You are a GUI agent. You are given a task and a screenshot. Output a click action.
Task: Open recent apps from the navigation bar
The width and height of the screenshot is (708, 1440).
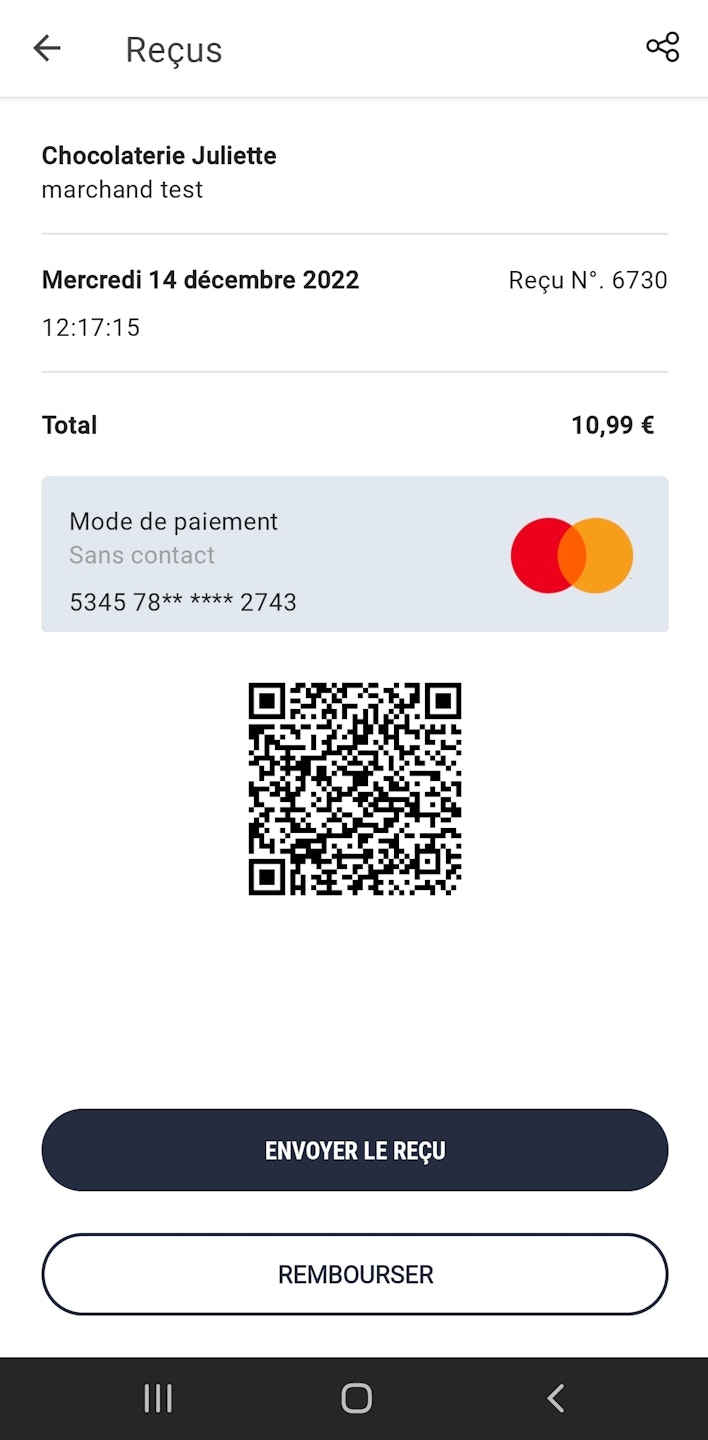(x=158, y=1398)
